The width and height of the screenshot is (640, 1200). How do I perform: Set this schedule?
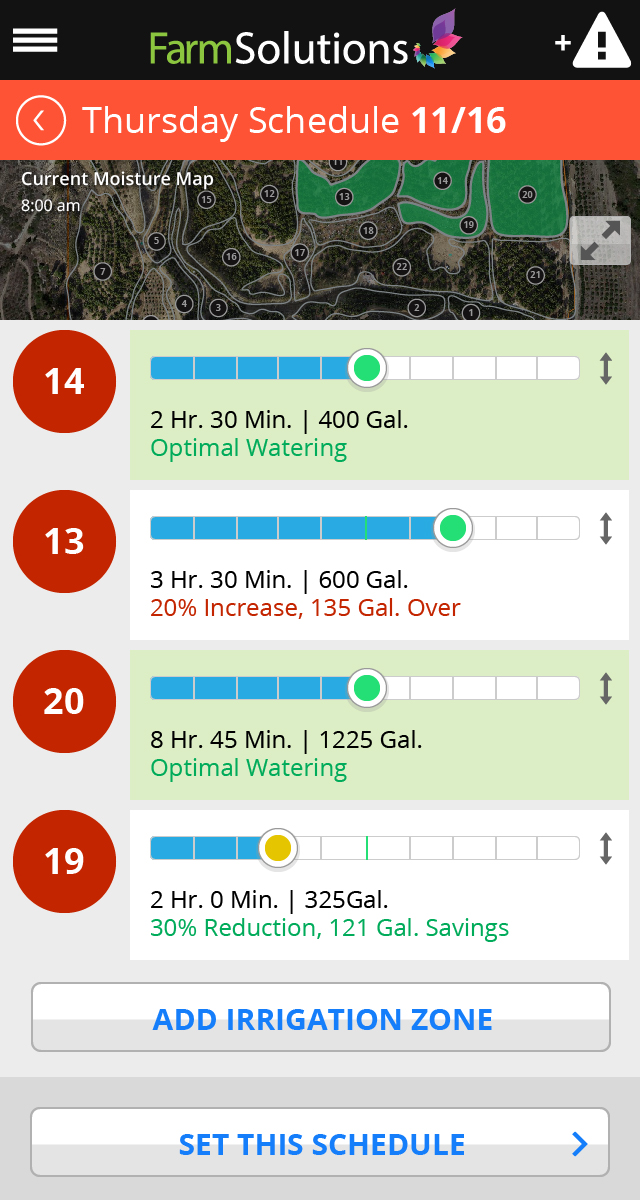click(320, 1143)
